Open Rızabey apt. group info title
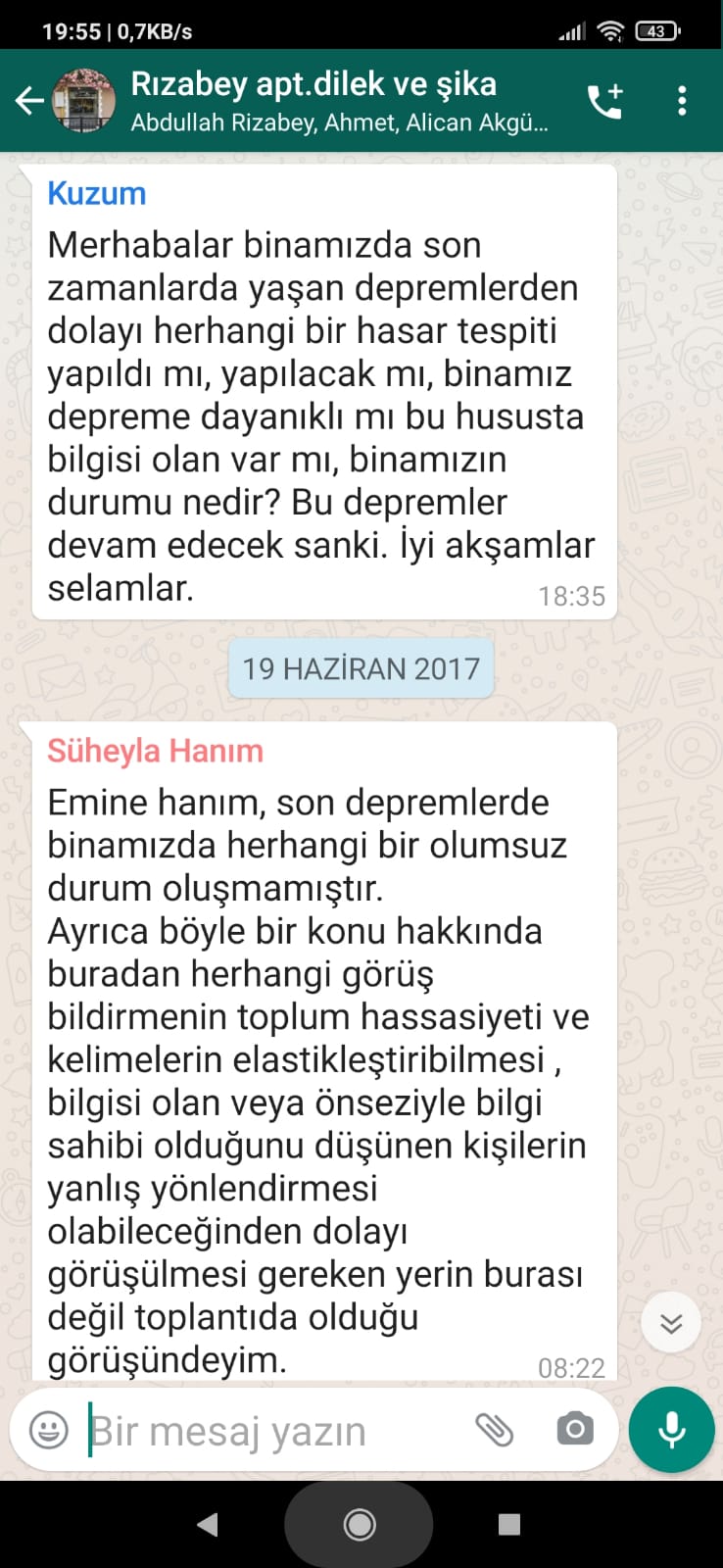Screen dimensions: 723x1568 click(313, 85)
